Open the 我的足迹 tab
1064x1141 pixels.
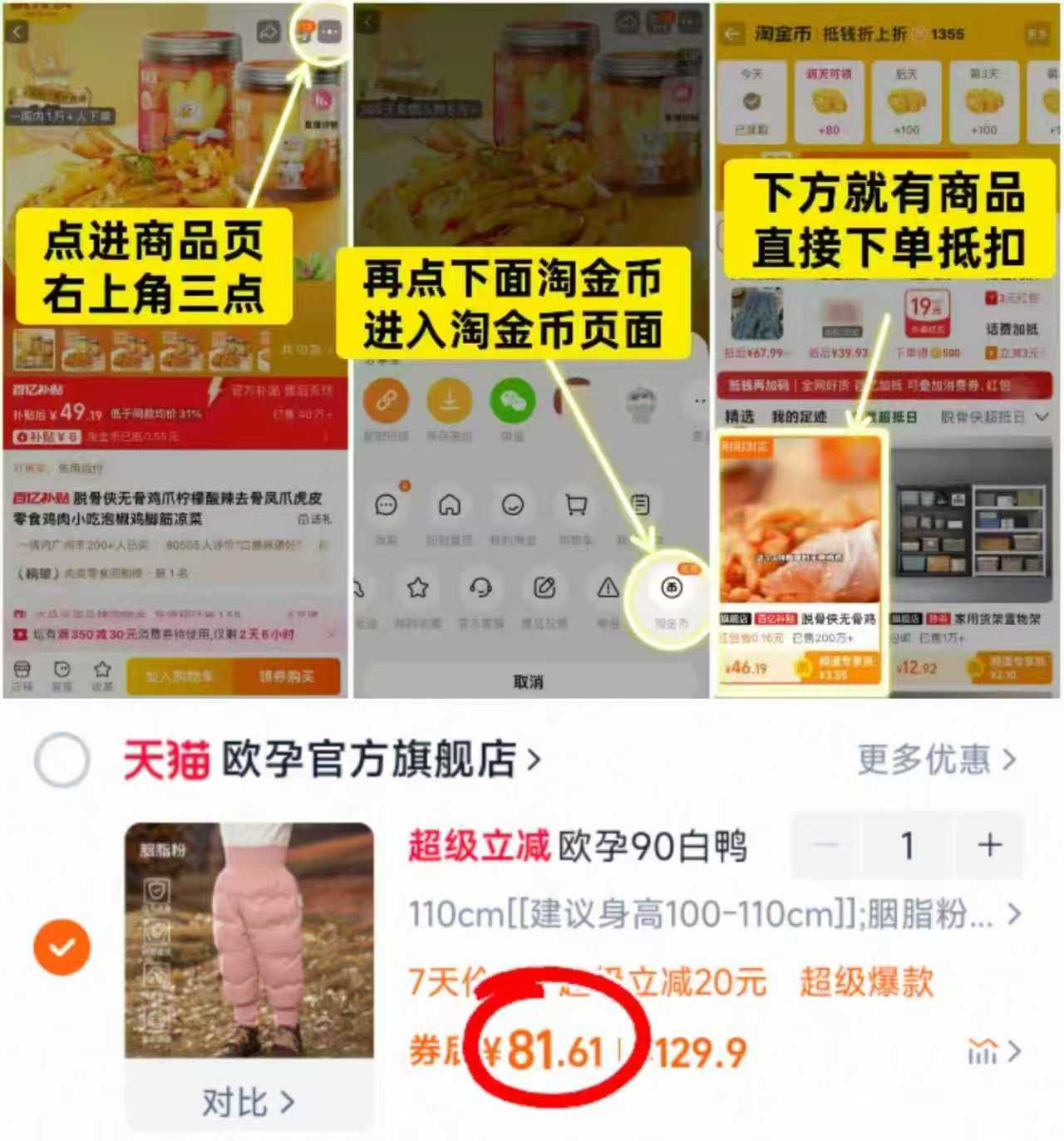(x=800, y=416)
